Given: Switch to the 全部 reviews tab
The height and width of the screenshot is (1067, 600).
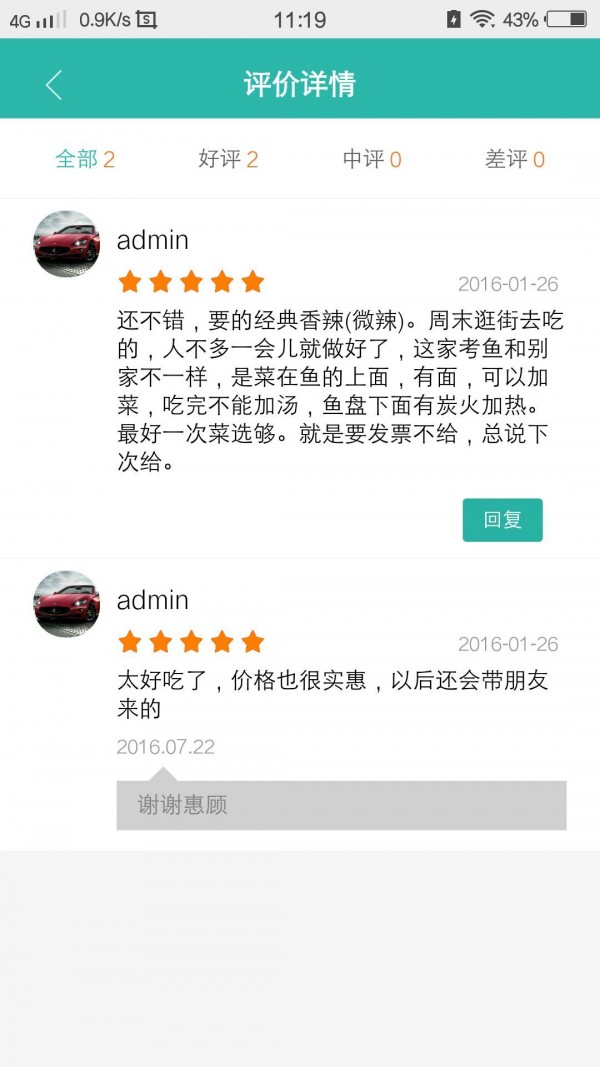Looking at the screenshot, I should 85,159.
